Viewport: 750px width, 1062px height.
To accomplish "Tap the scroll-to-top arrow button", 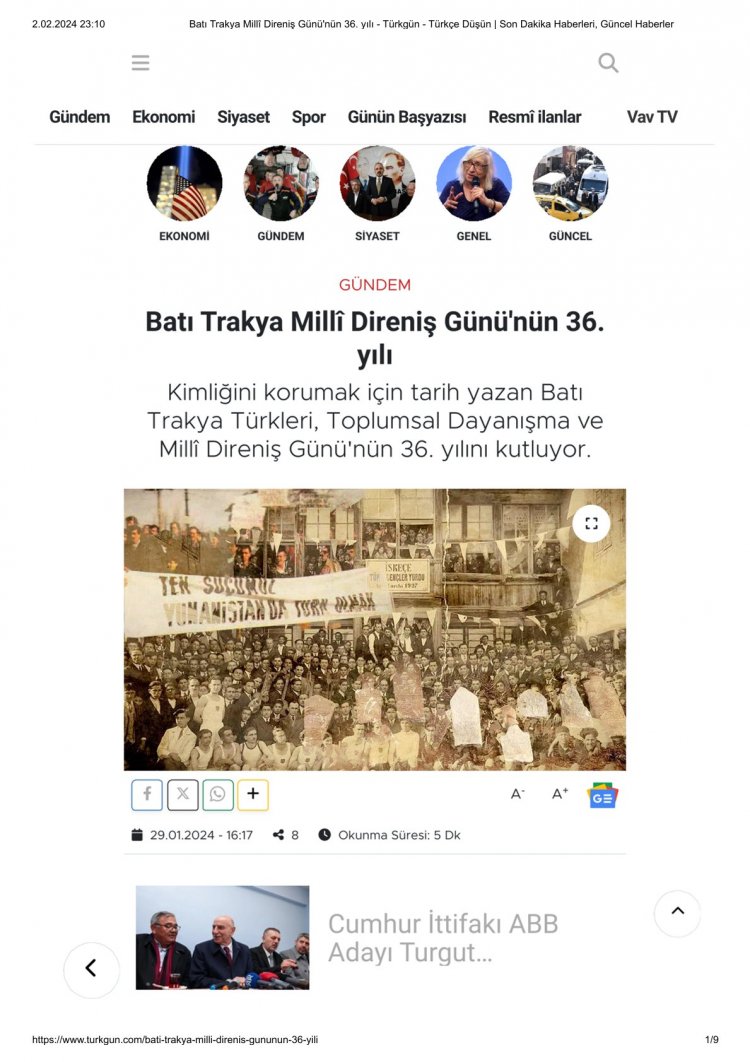I will (x=677, y=912).
